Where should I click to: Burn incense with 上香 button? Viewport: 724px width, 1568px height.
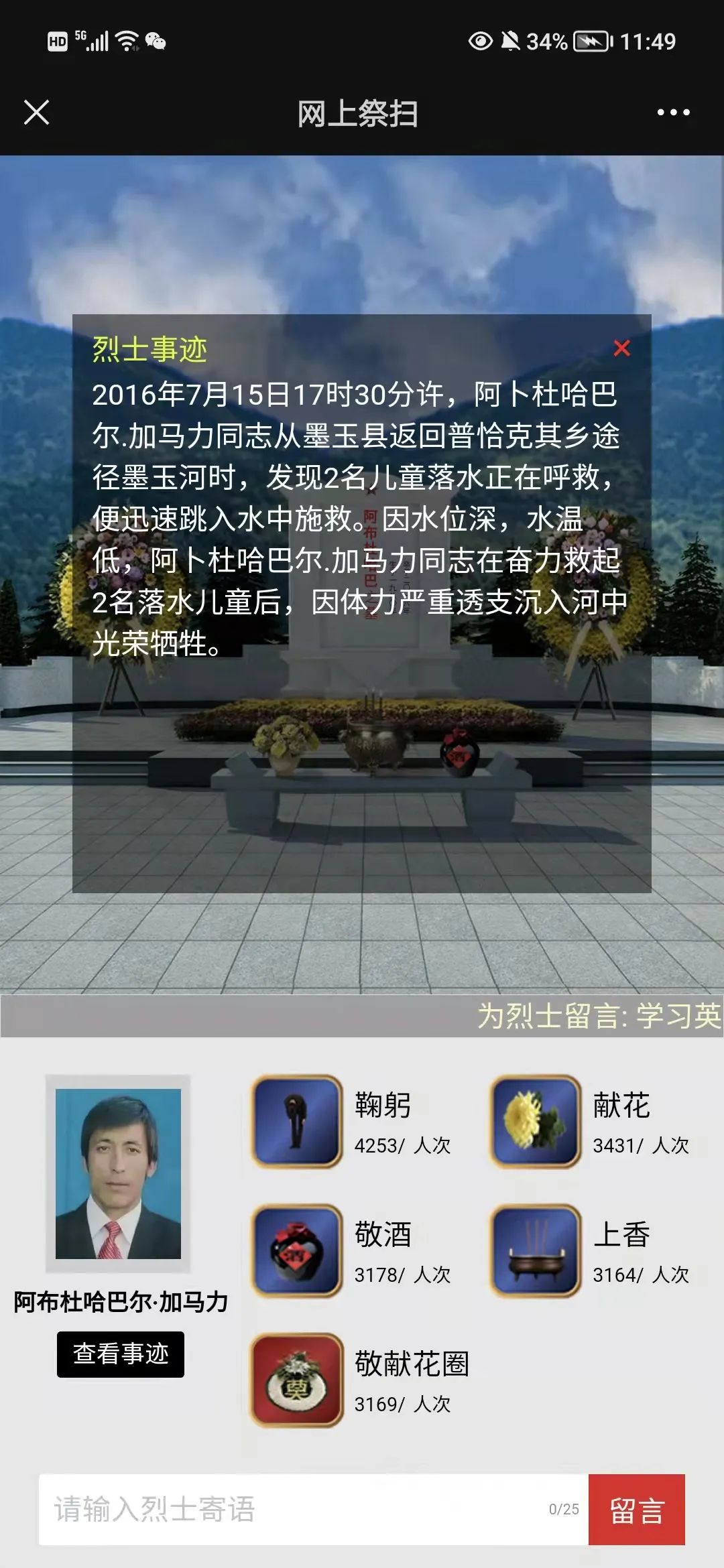point(535,1251)
